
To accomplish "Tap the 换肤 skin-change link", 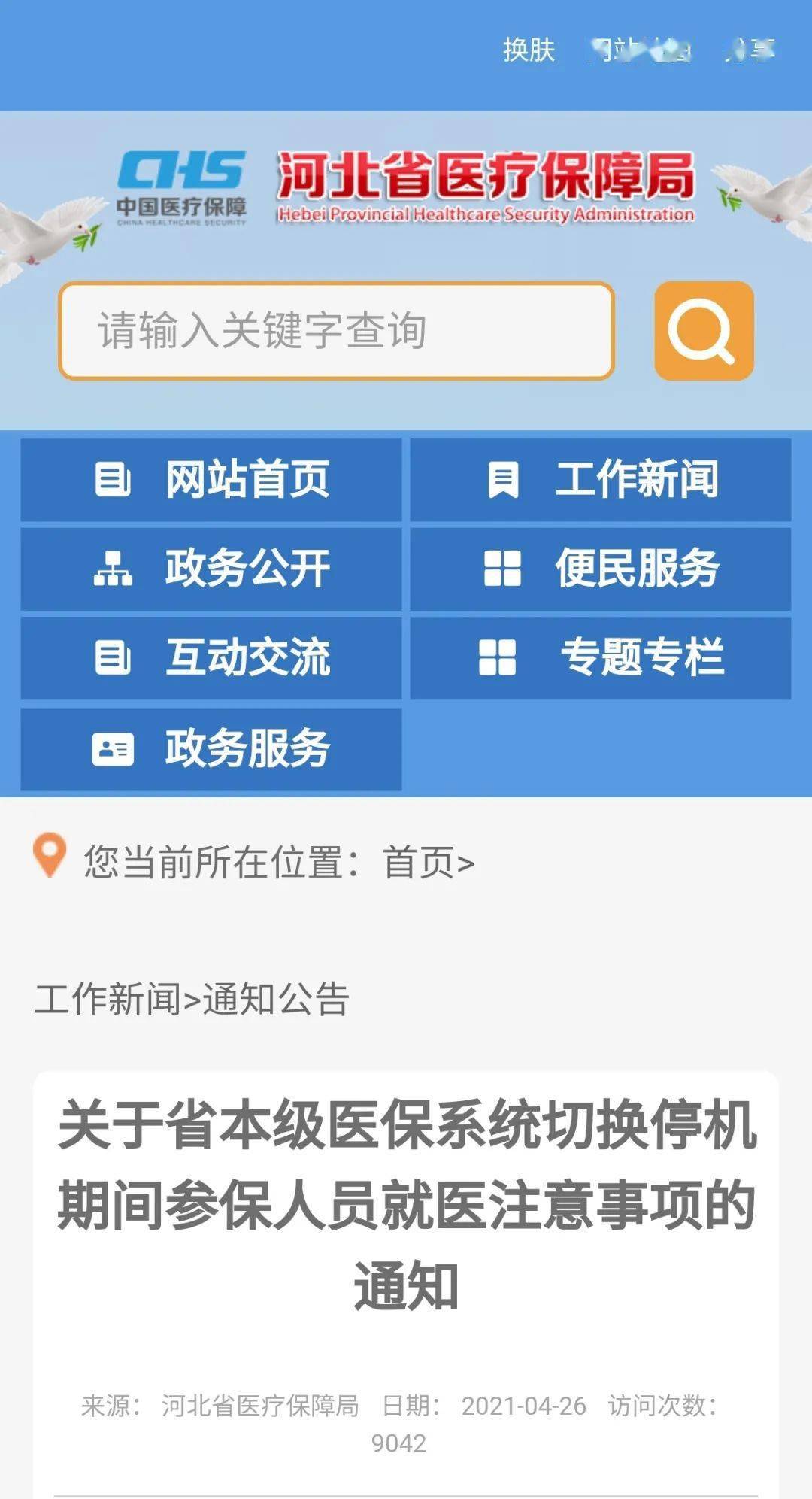I will click(x=529, y=50).
